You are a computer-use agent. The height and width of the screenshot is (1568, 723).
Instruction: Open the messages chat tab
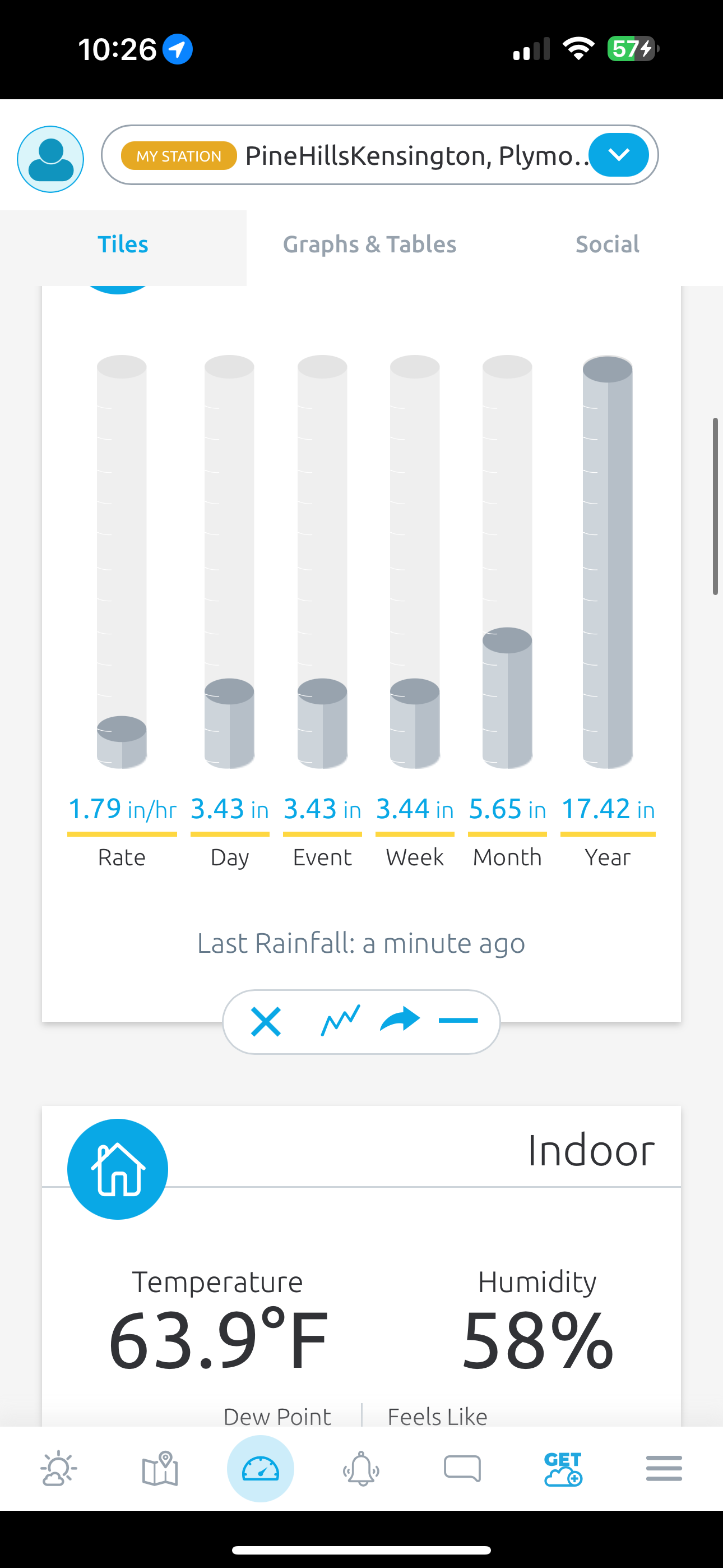[x=462, y=1468]
